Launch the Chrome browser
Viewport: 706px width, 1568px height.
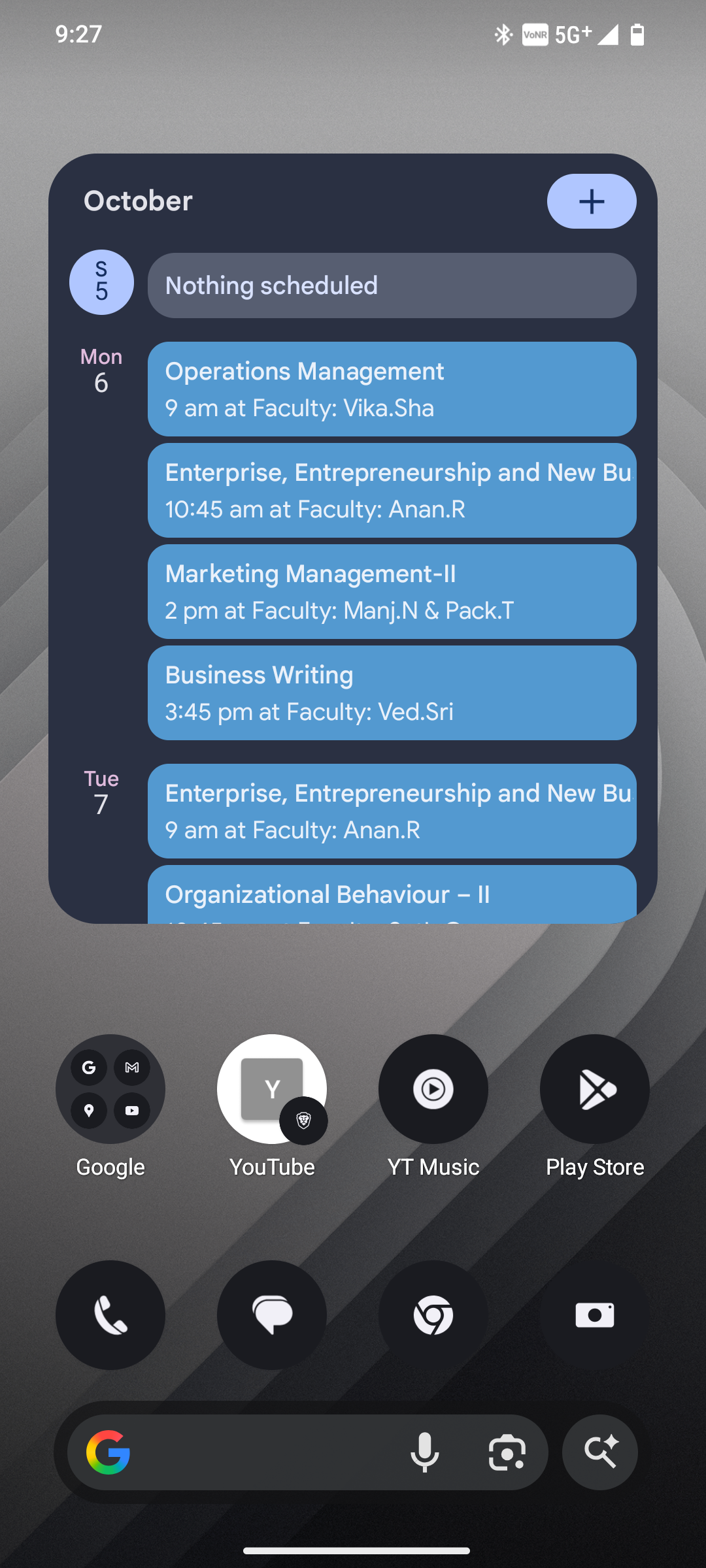coord(433,1315)
